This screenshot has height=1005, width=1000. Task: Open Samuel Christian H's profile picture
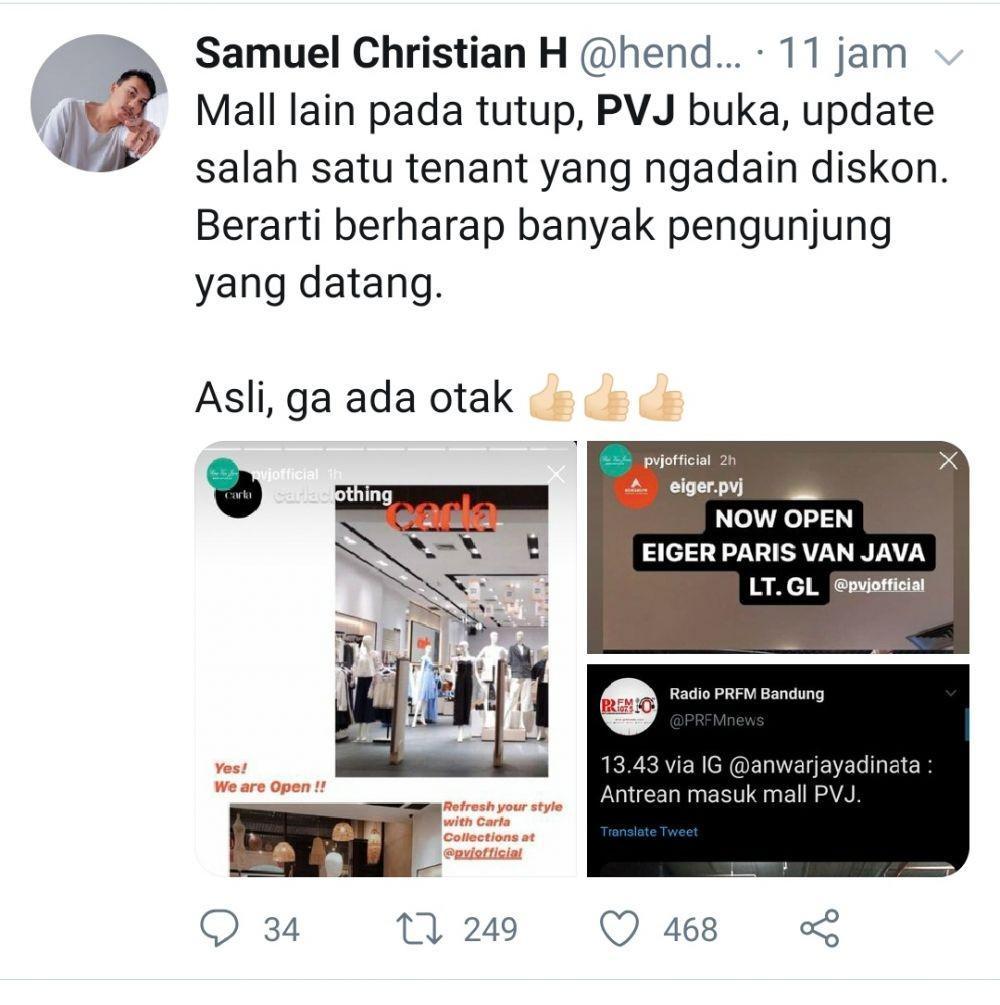[x=99, y=103]
